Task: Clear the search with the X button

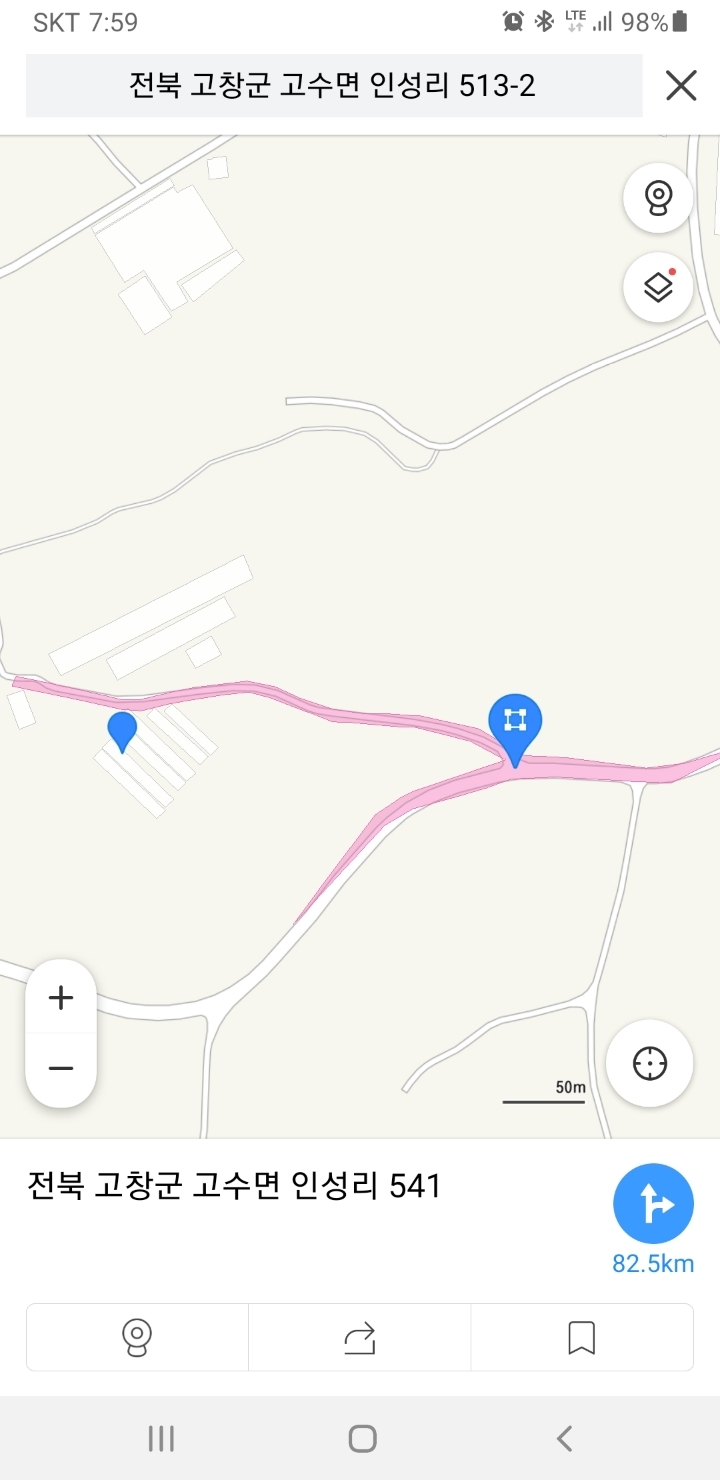Action: point(681,86)
